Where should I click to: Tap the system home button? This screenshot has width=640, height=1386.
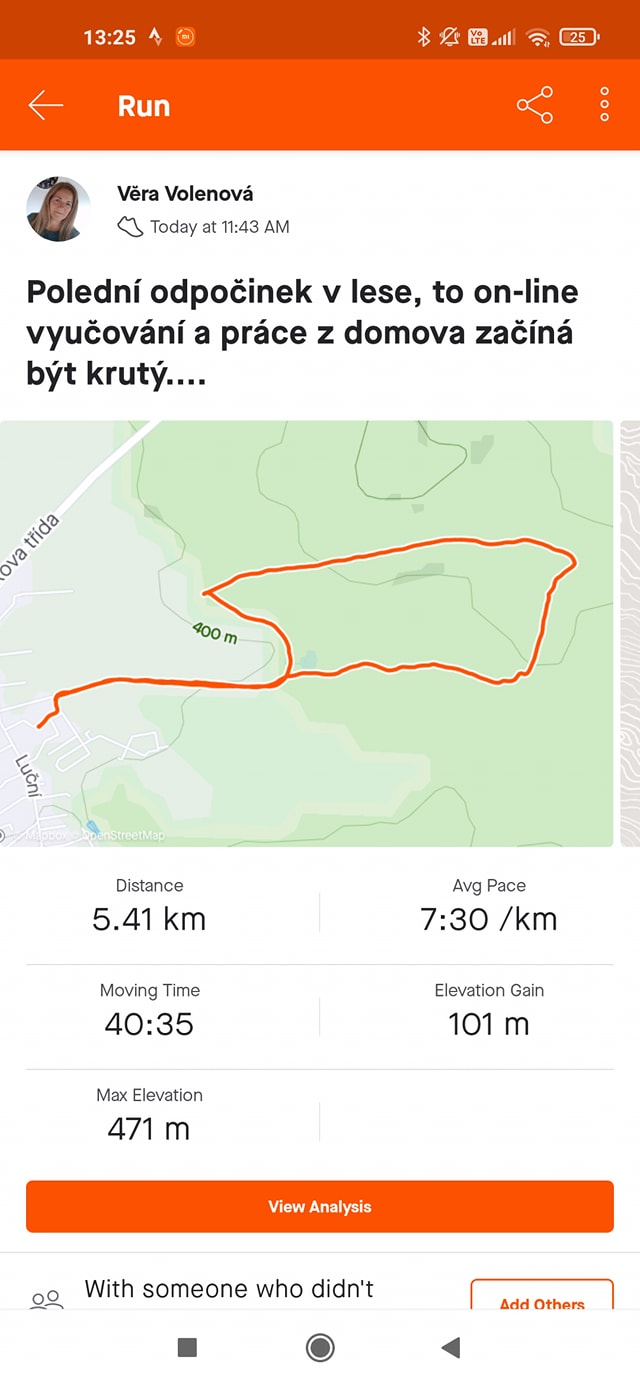tap(320, 1348)
